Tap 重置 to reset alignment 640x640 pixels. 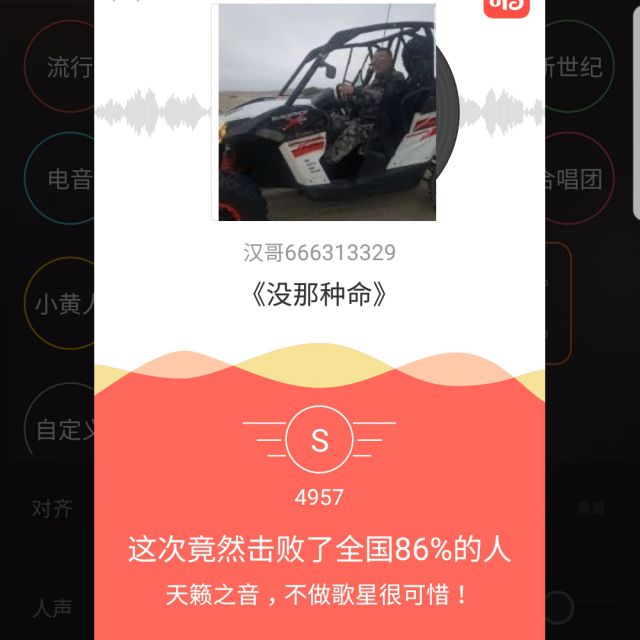pyautogui.click(x=591, y=508)
